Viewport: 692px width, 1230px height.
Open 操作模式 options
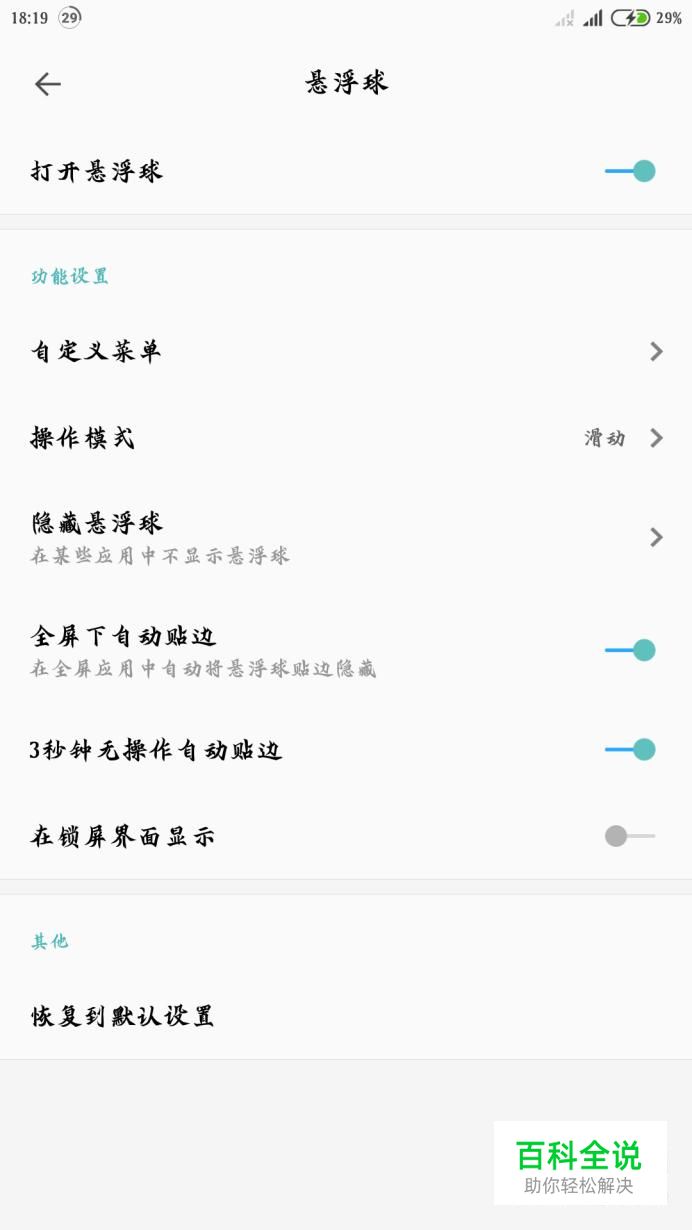point(346,438)
